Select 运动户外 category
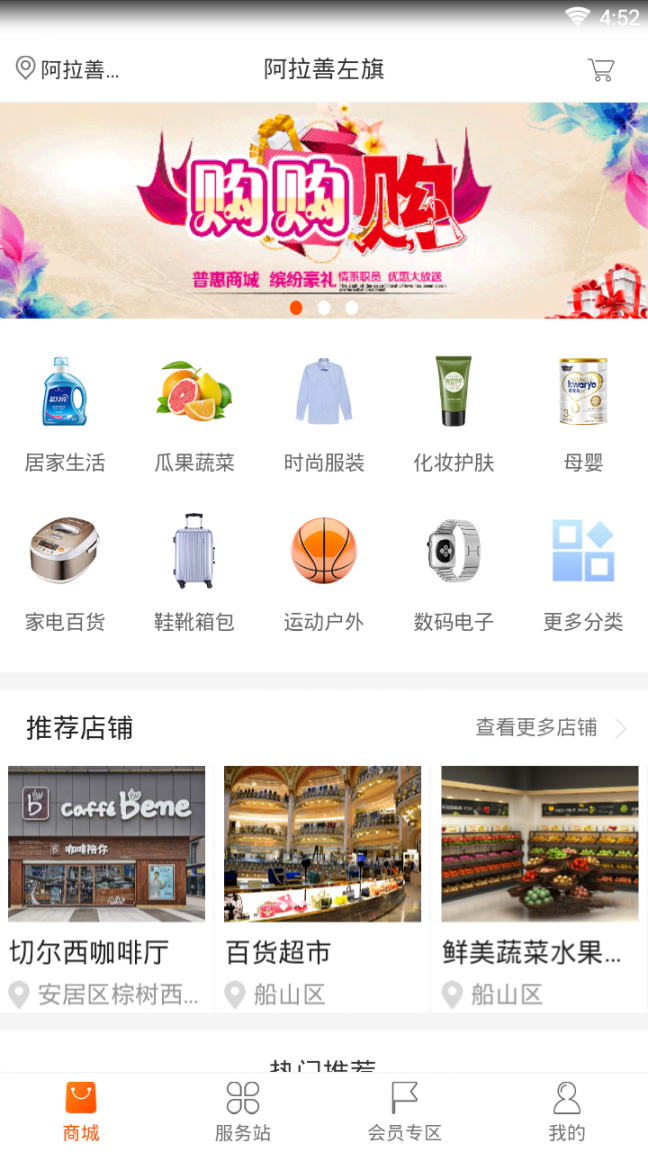 [324, 572]
